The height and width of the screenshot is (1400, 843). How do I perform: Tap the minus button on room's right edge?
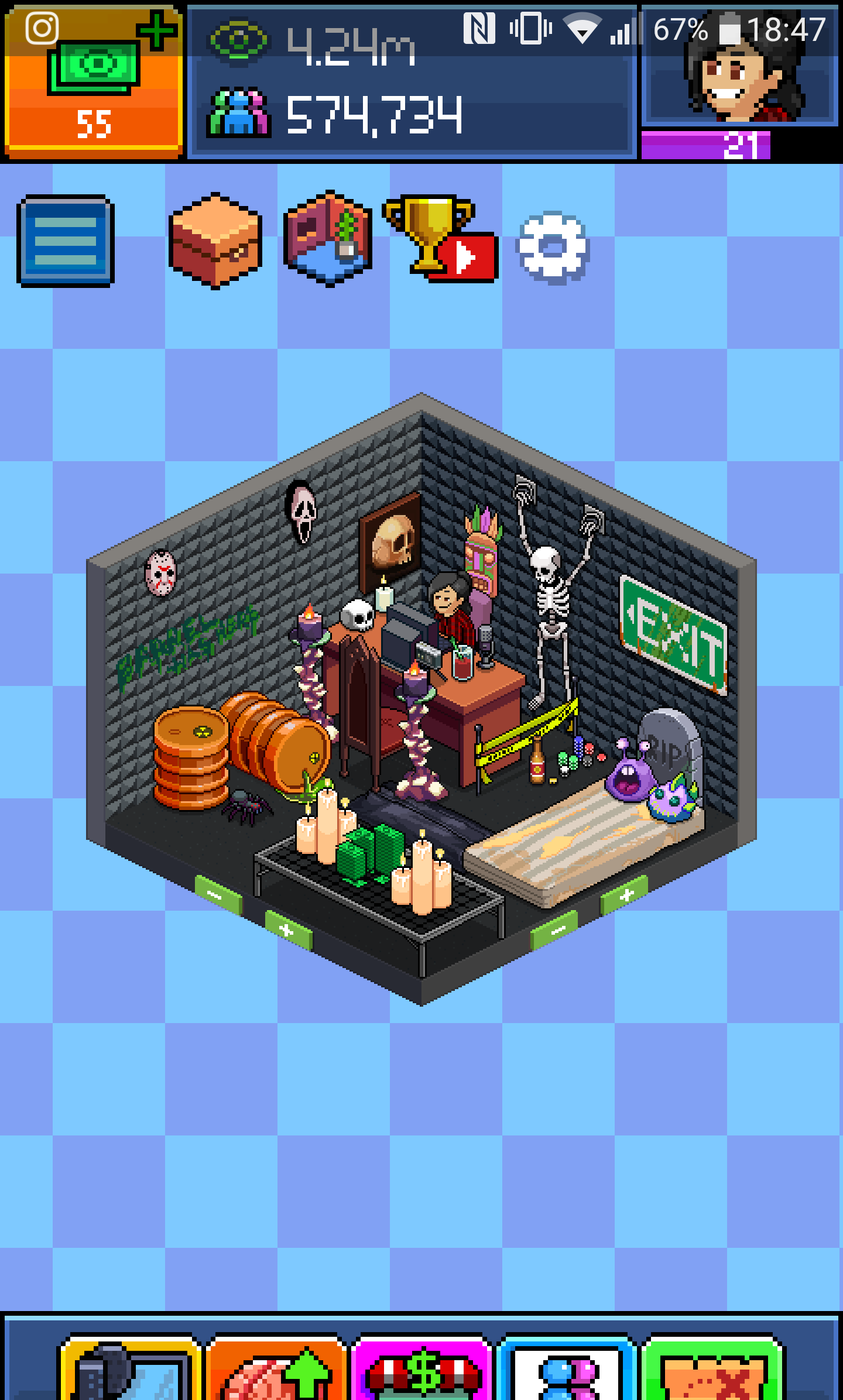tap(554, 930)
